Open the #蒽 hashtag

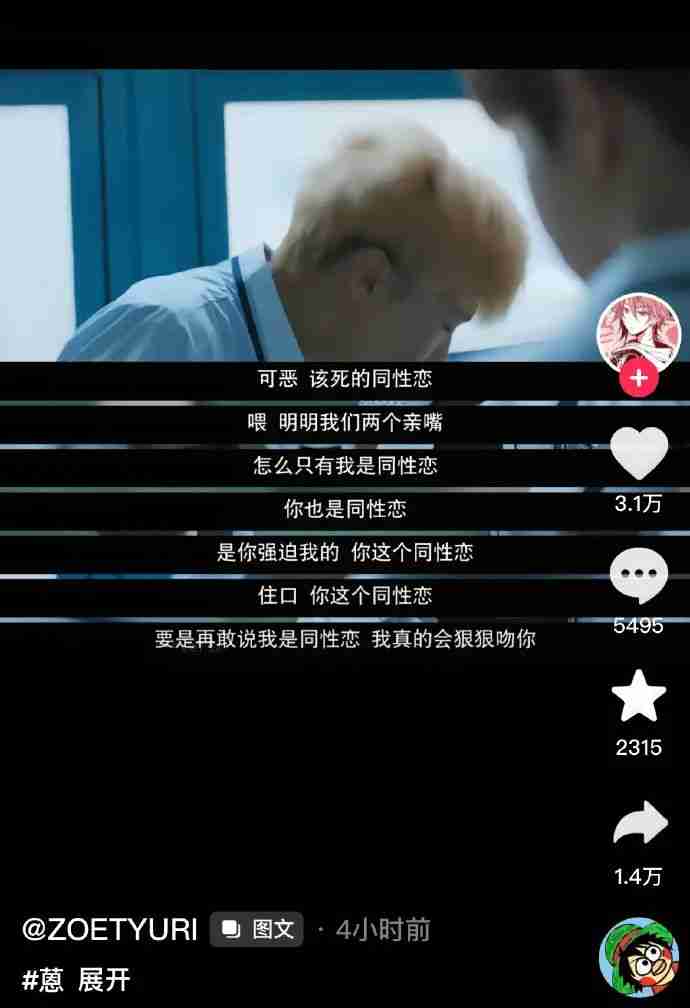pyautogui.click(x=43, y=980)
